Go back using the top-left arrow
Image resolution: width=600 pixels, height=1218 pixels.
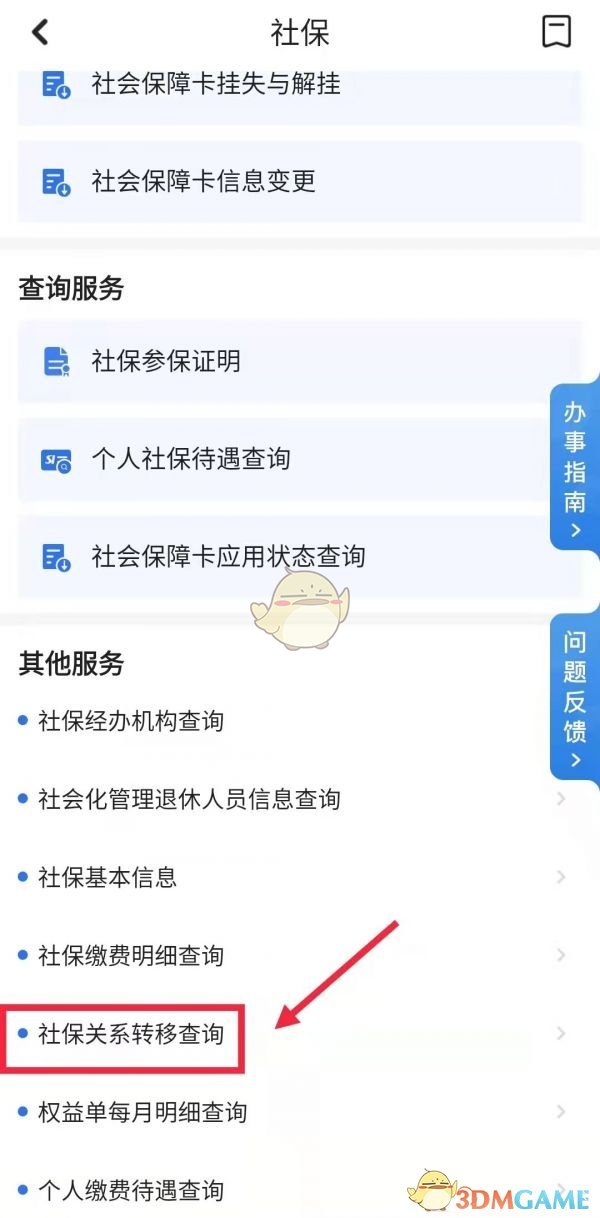[x=40, y=32]
